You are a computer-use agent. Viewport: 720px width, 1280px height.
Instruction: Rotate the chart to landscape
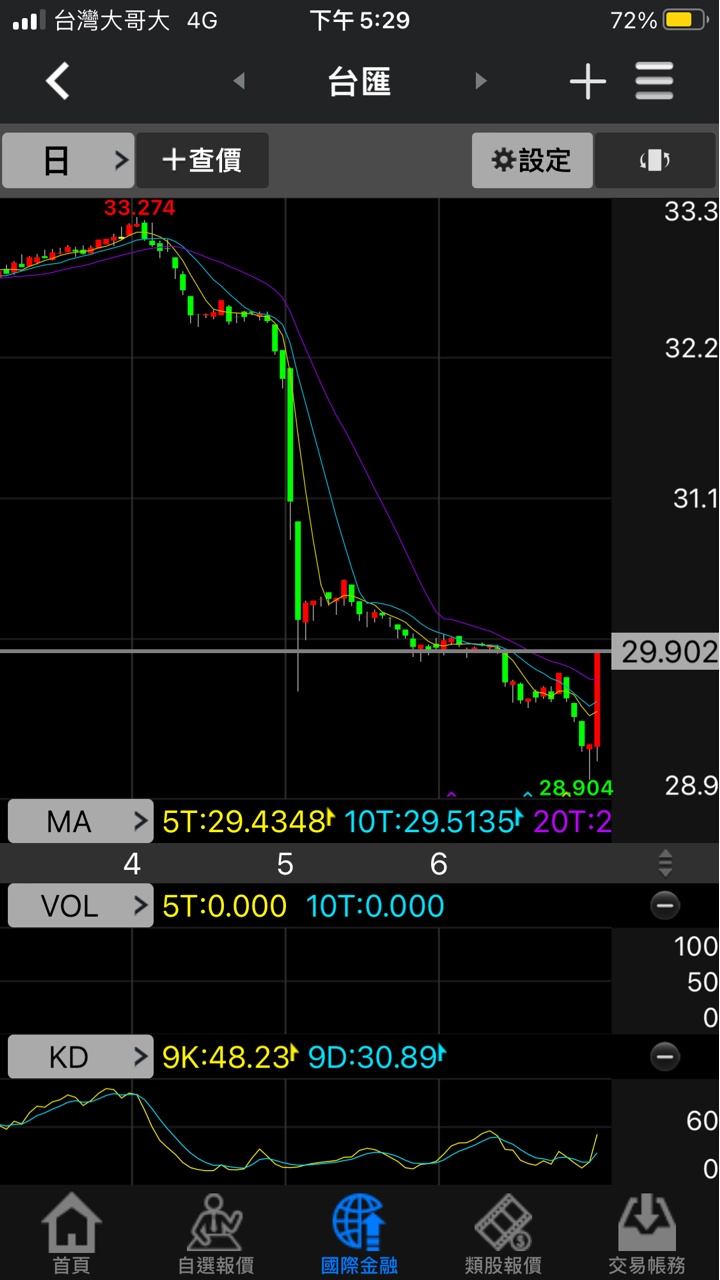655,160
